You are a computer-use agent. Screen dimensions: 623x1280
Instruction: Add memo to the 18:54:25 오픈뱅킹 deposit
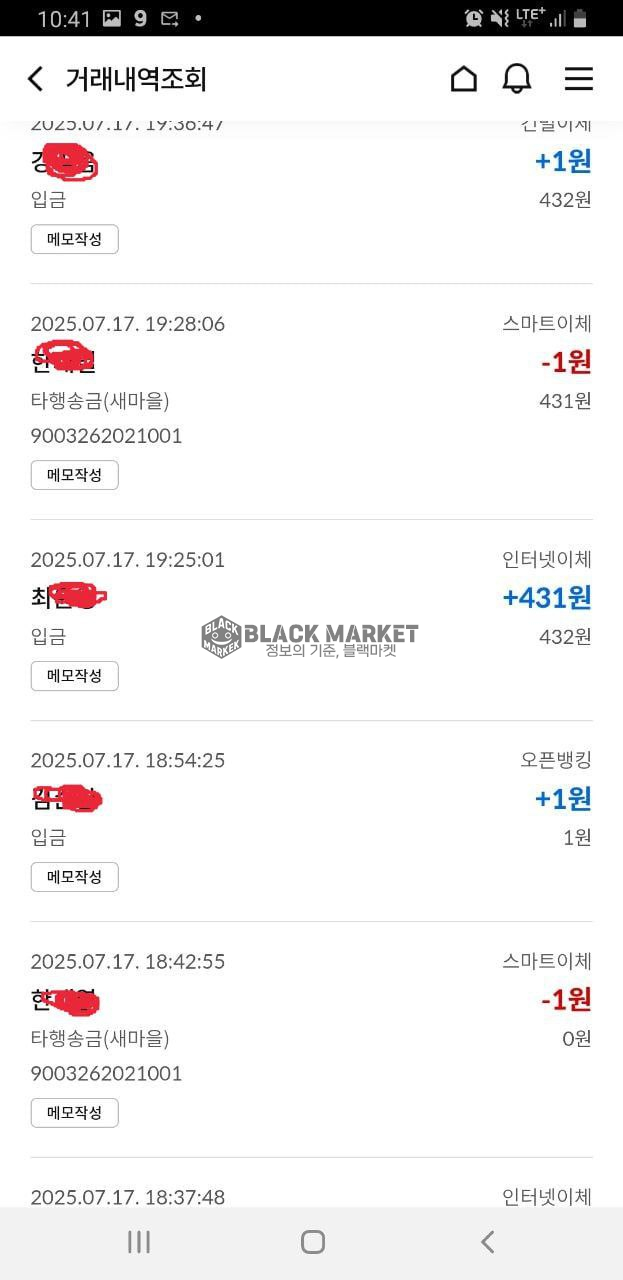pos(75,877)
